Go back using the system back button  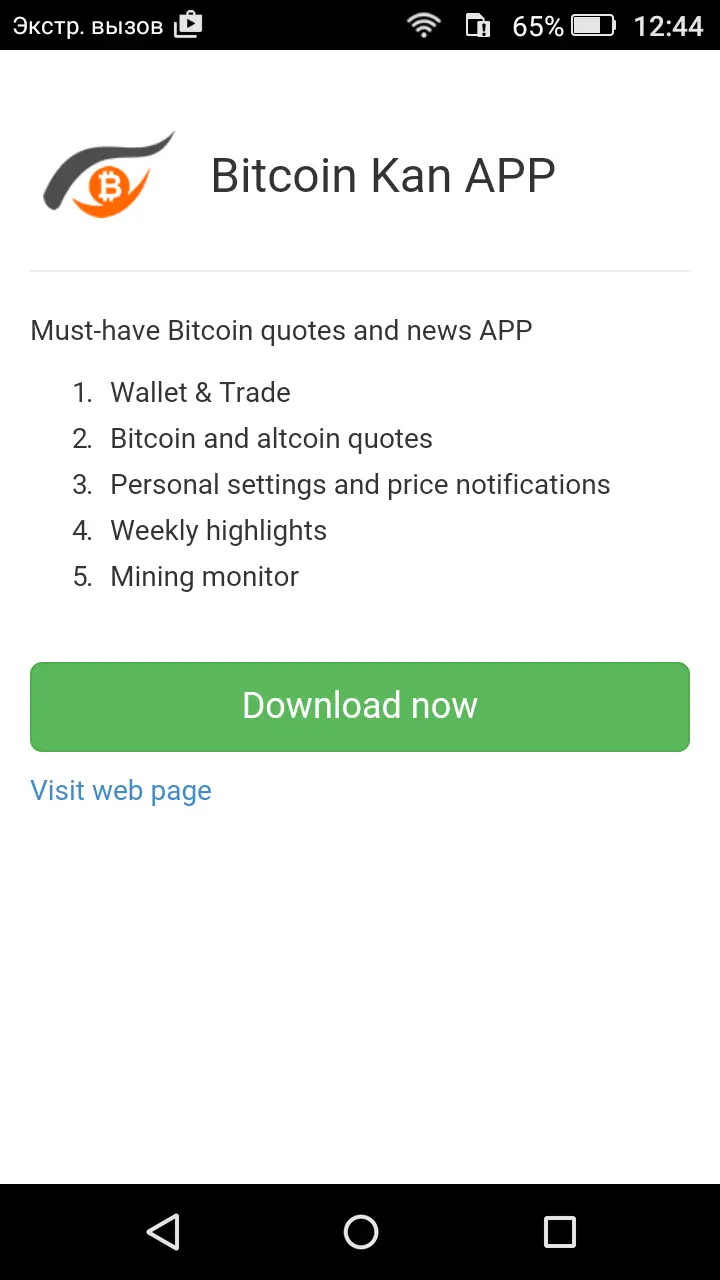[162, 1232]
